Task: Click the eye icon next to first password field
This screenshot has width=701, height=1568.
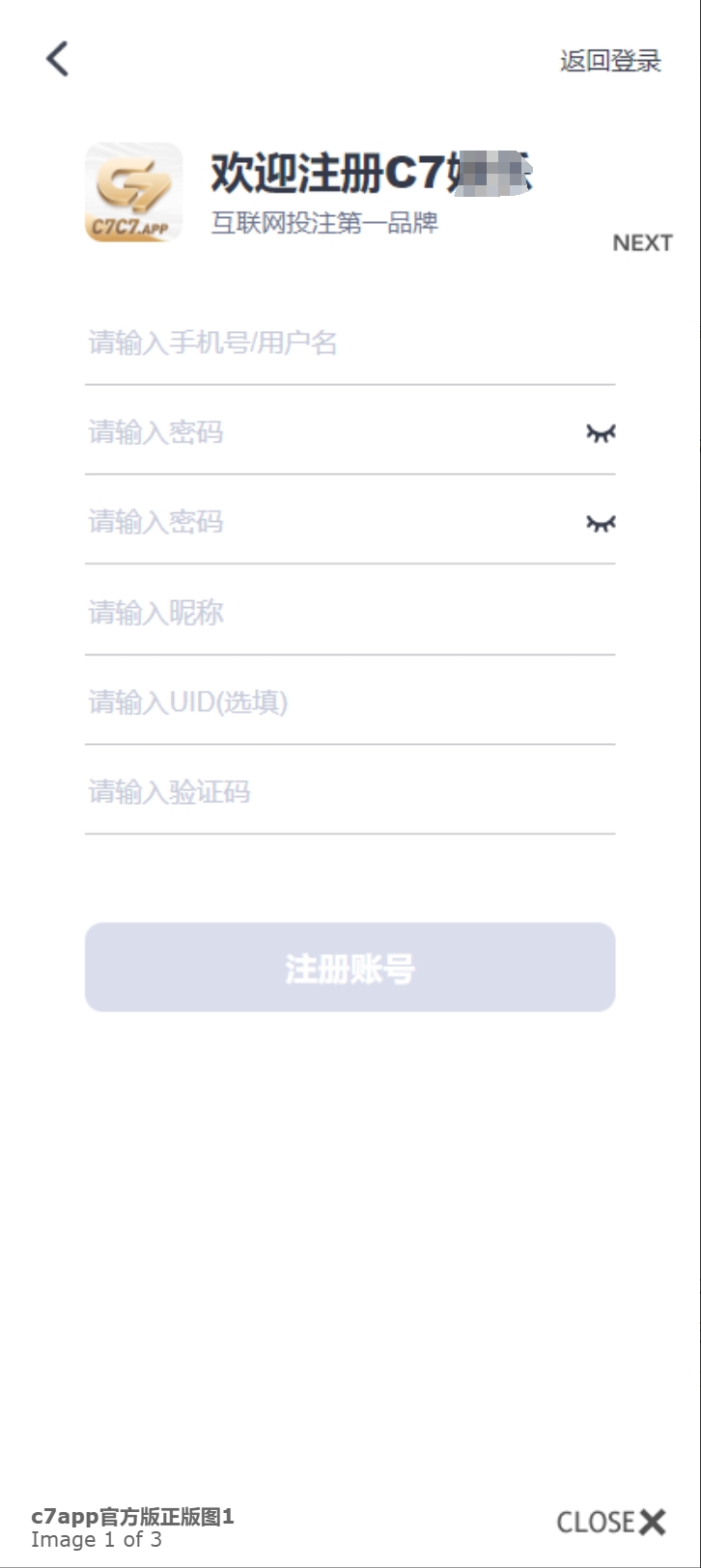Action: click(x=602, y=433)
